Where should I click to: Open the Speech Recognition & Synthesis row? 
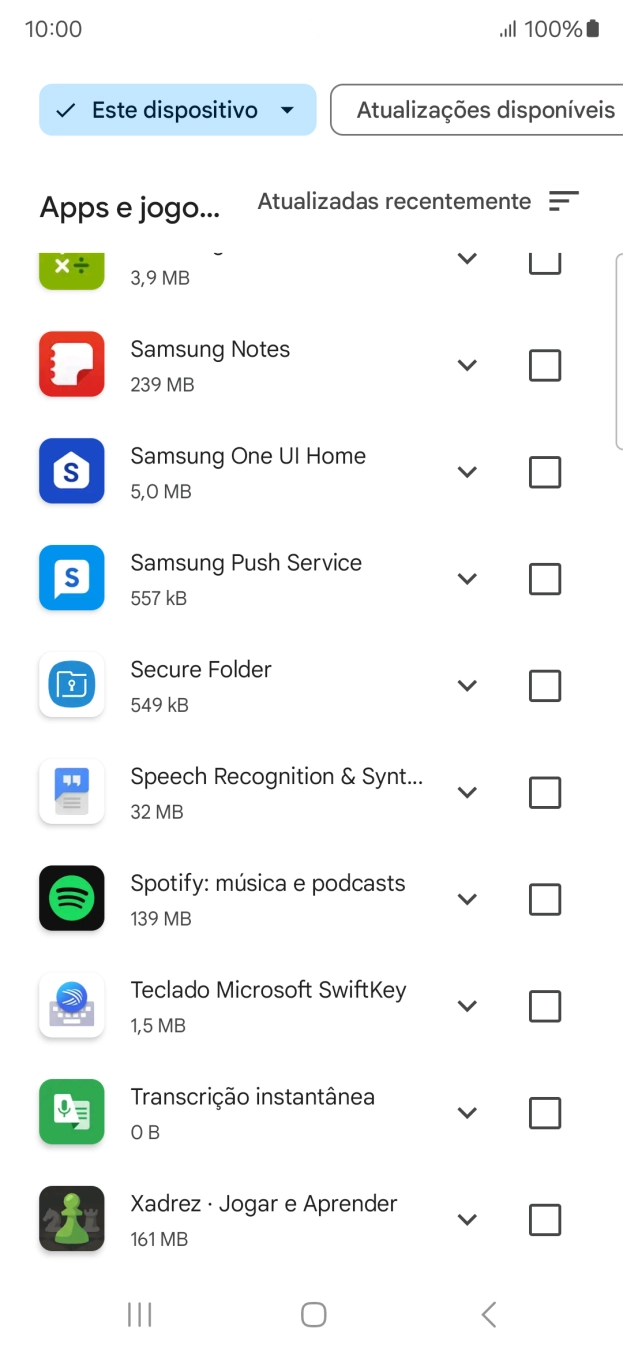276,791
